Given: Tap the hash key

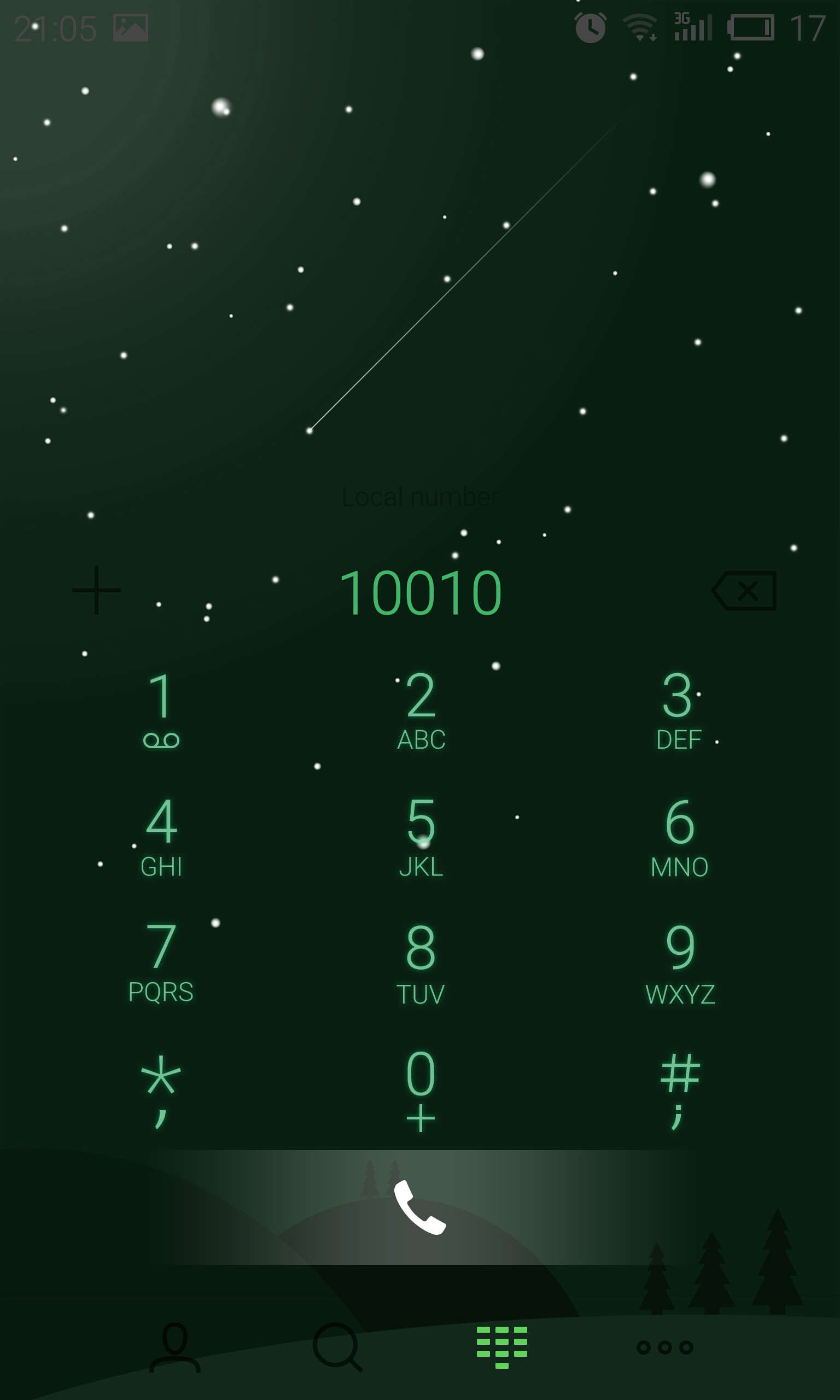Looking at the screenshot, I should click(680, 1089).
